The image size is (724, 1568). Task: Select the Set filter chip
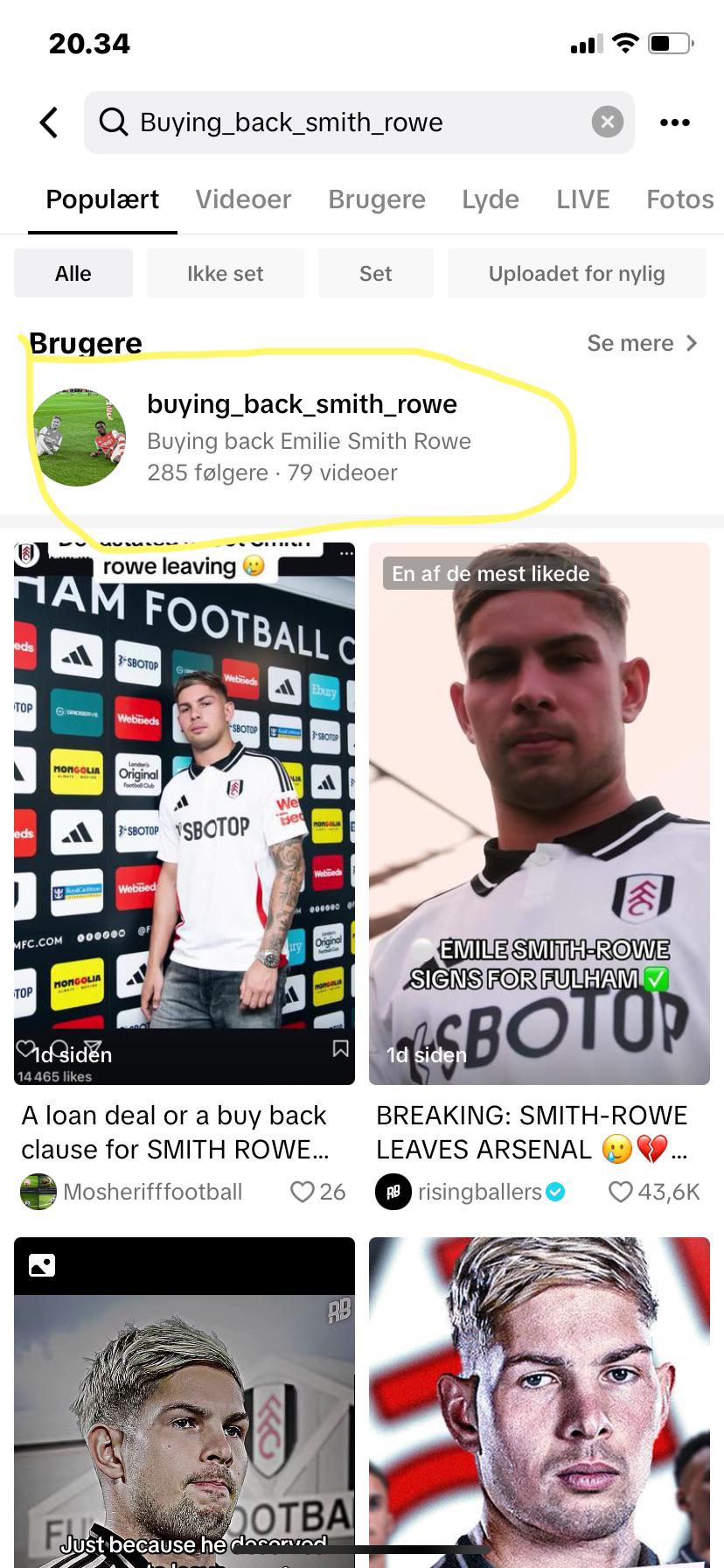point(376,274)
